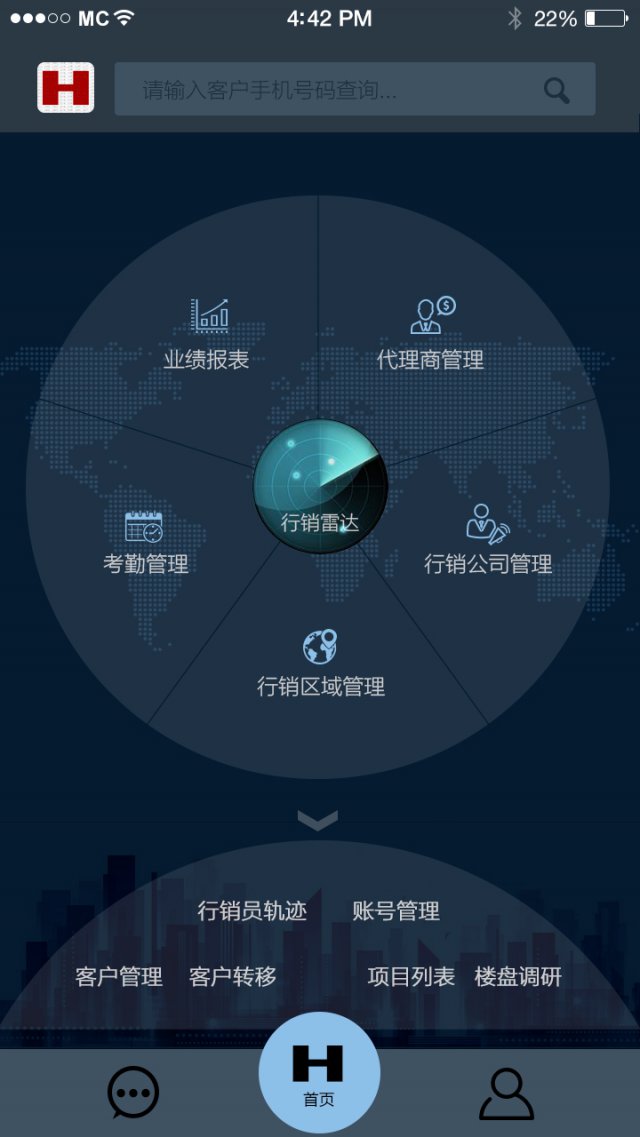Viewport: 640px width, 1137px height.
Task: Tap the customer phone number search field
Action: tap(330, 90)
